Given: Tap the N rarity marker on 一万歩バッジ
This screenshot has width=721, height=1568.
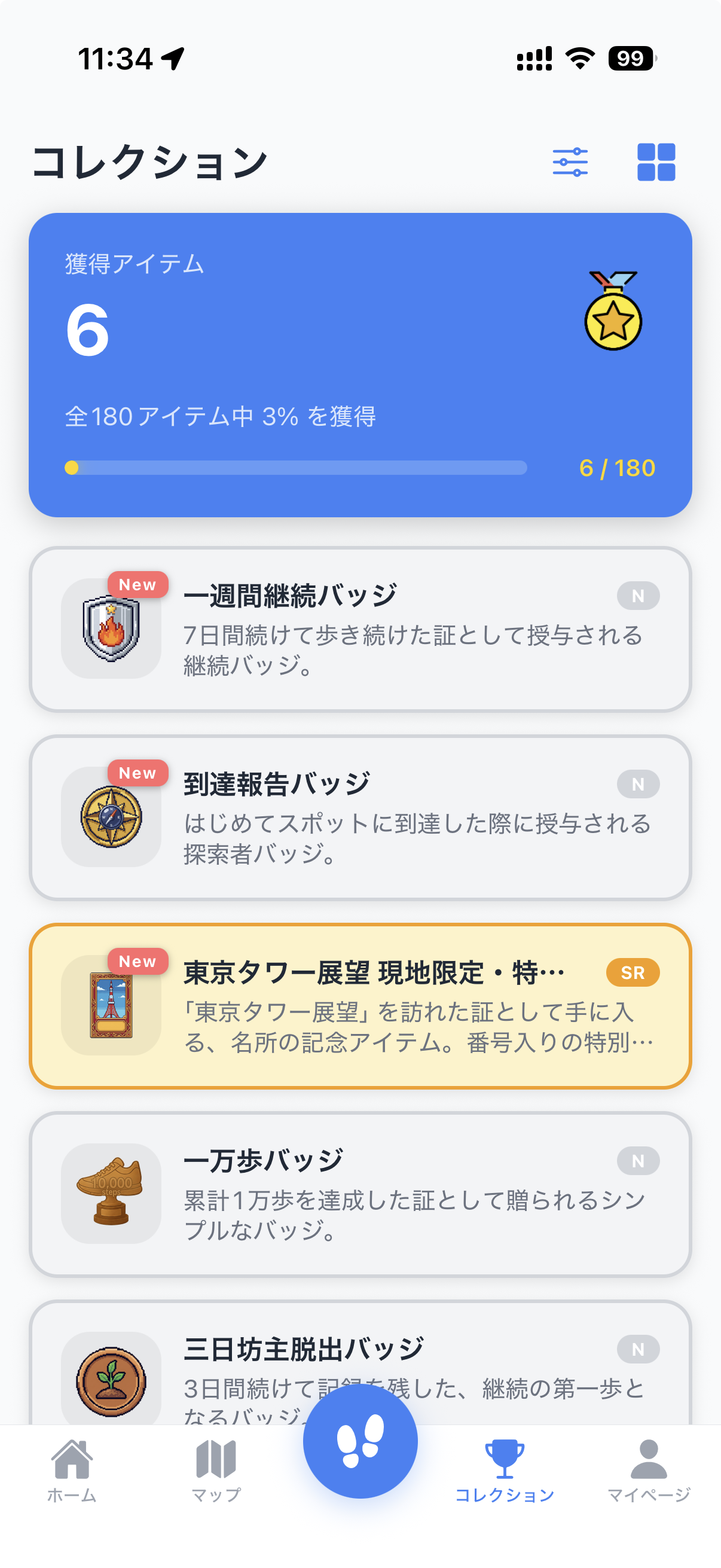Looking at the screenshot, I should tap(637, 1160).
